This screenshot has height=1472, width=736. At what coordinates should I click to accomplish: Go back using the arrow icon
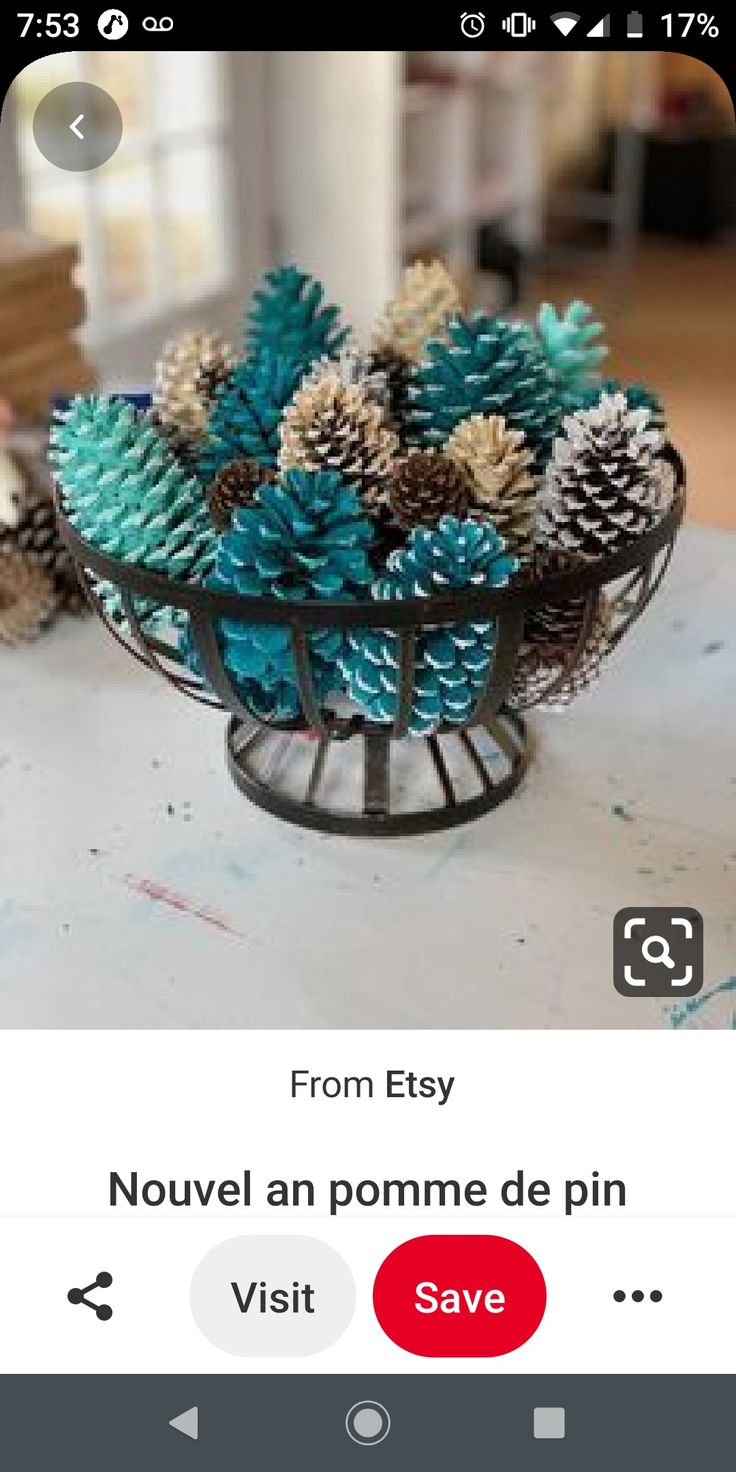click(x=77, y=127)
